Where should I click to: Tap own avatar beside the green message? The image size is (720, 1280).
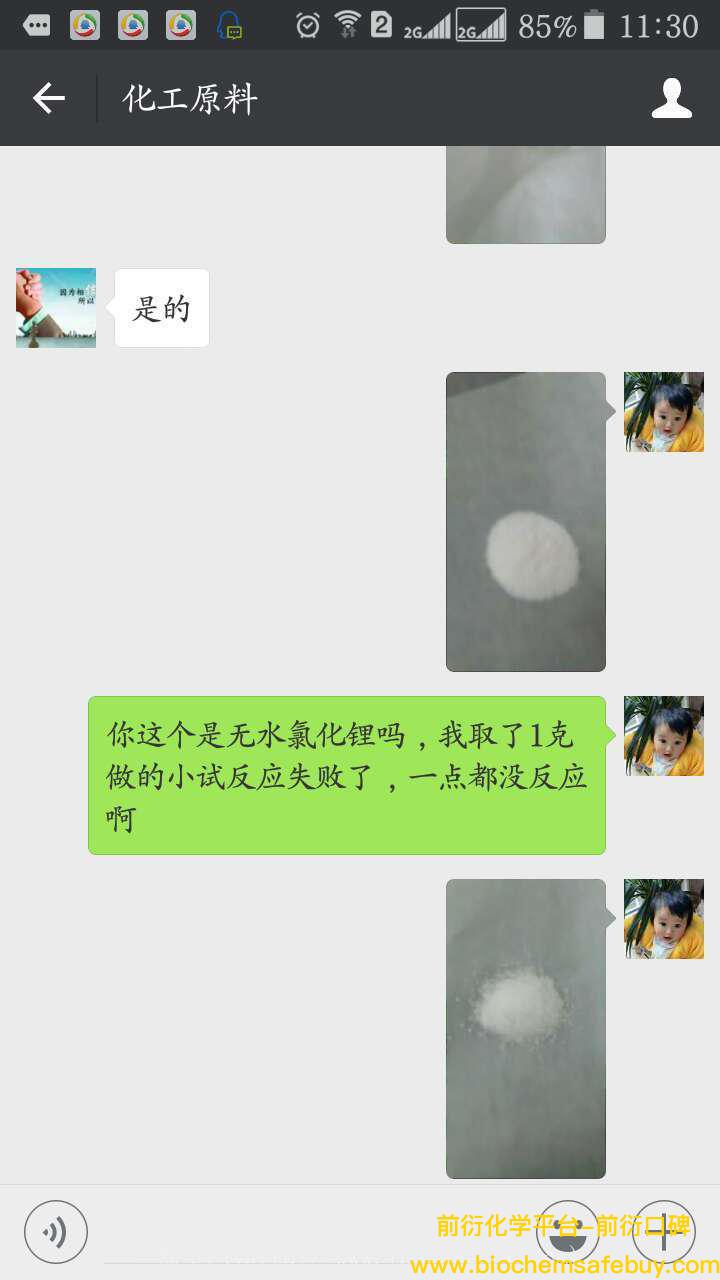click(x=664, y=736)
